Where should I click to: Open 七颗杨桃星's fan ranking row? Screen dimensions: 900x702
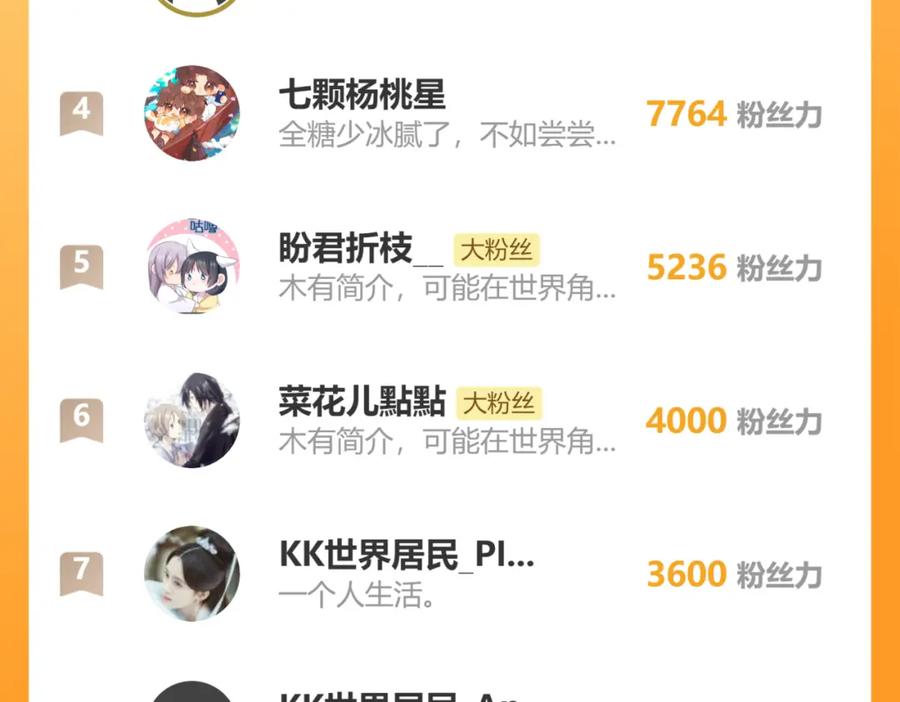[x=449, y=113]
